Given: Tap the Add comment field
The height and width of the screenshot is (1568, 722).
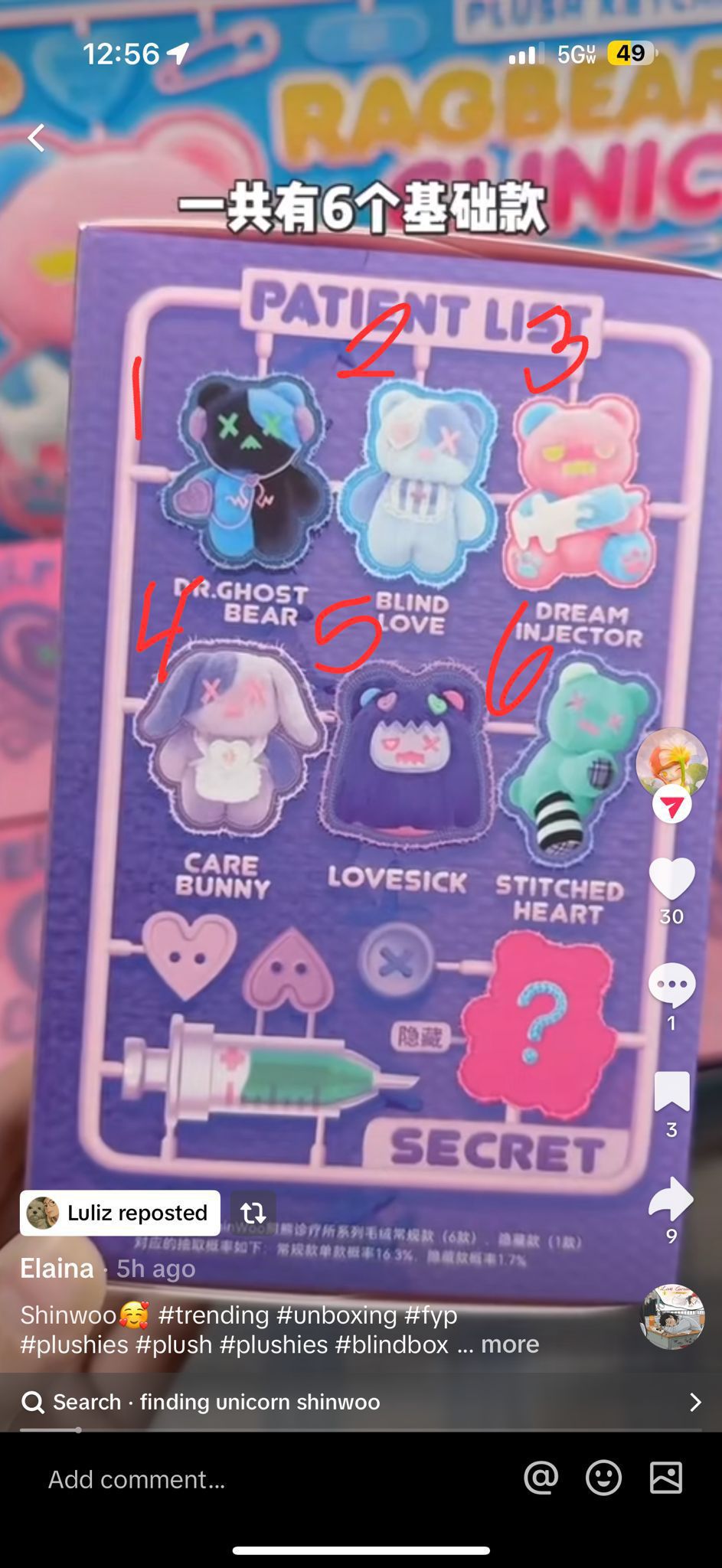Looking at the screenshot, I should tap(230, 1479).
